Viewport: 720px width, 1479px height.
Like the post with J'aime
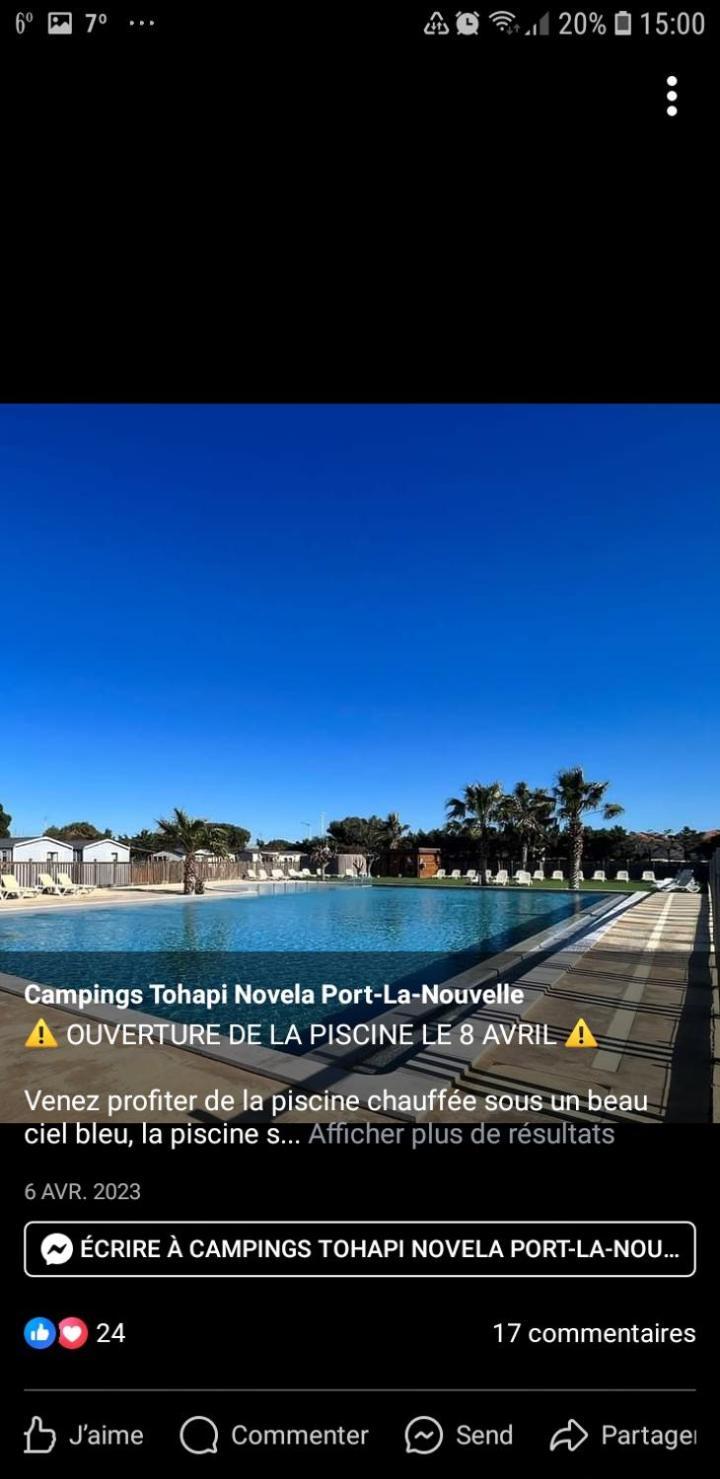84,1435
